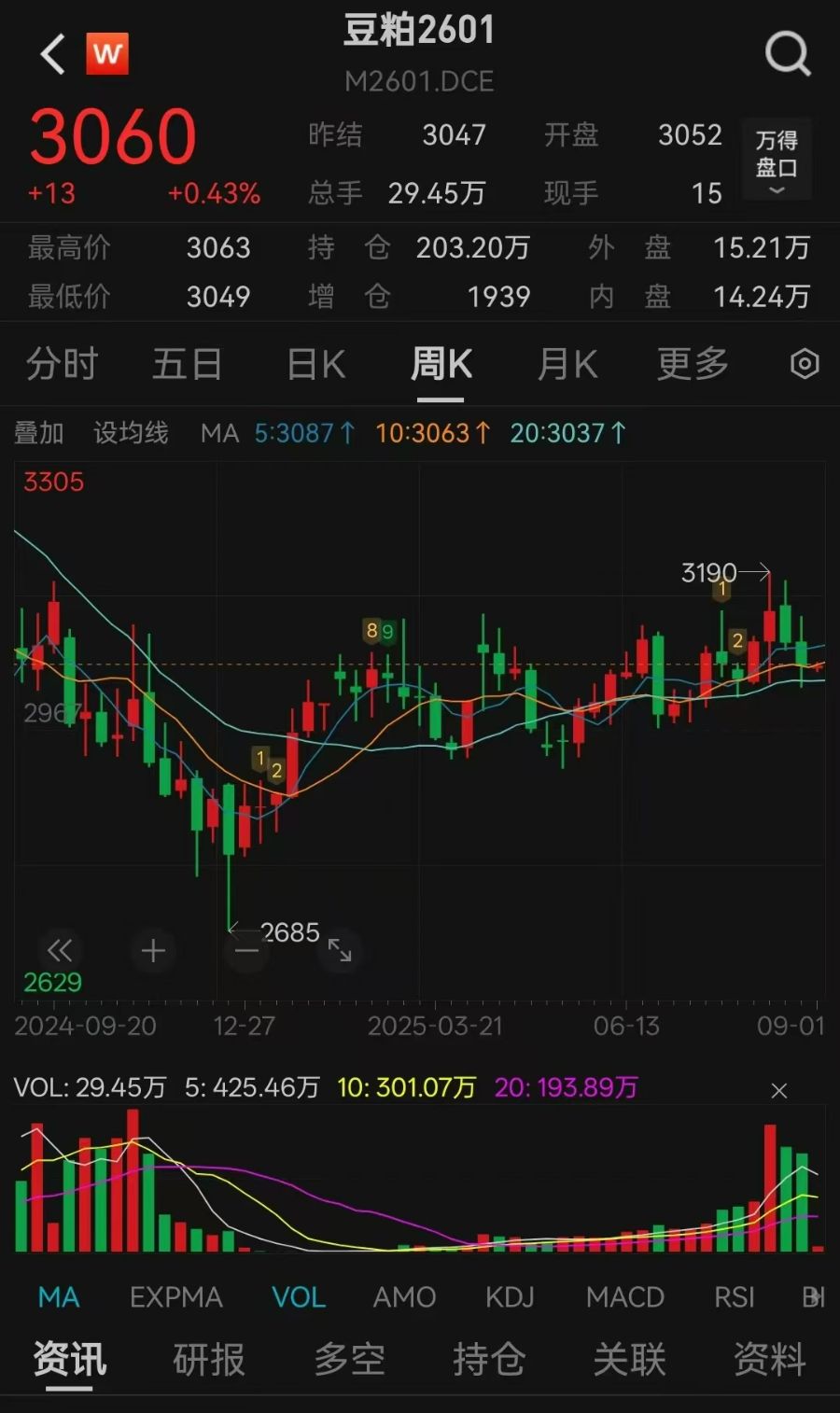Screen dimensions: 840x1413
Task: Close the VOL indicator panel
Action: click(779, 1090)
